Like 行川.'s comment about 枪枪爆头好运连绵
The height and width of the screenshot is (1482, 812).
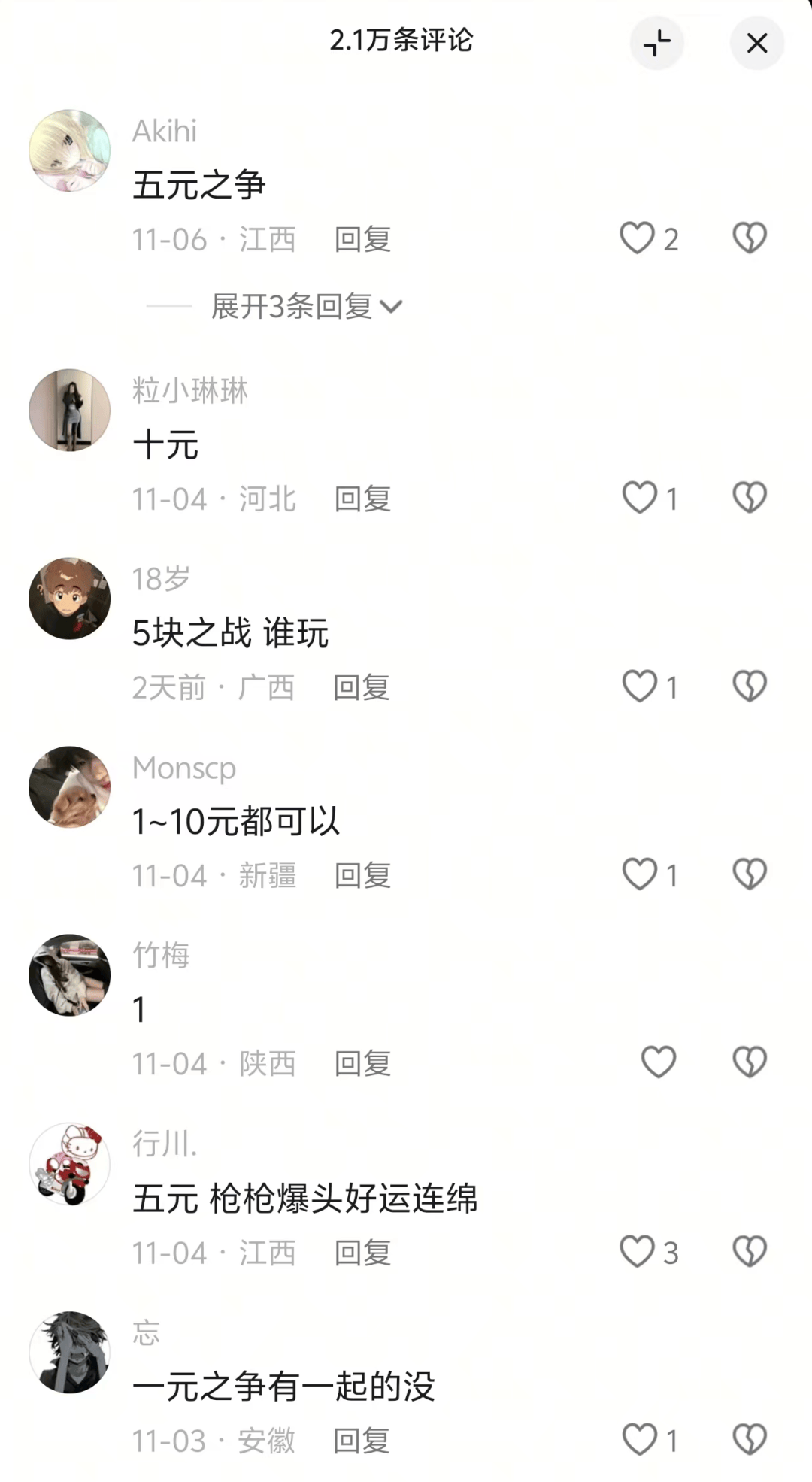coord(637,1252)
